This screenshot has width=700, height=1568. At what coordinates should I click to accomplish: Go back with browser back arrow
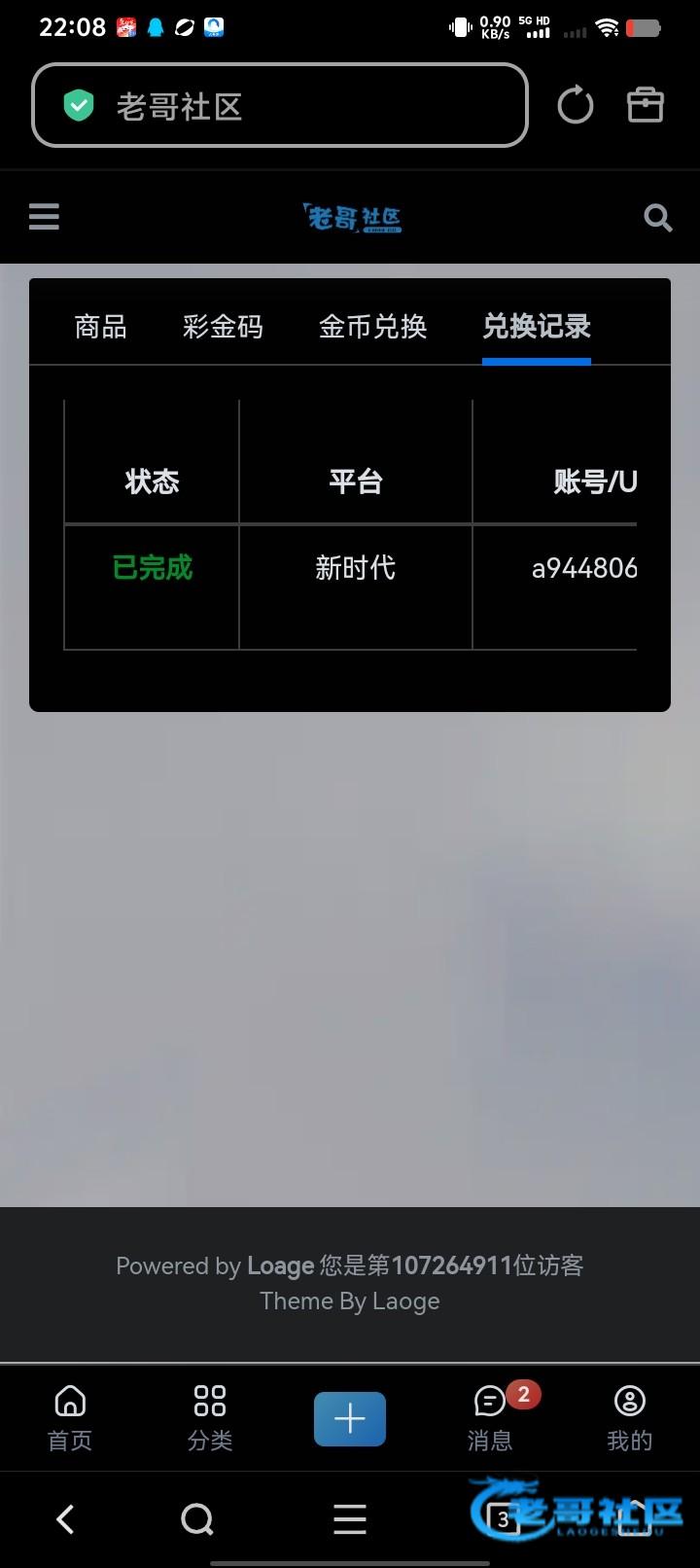[66, 1519]
